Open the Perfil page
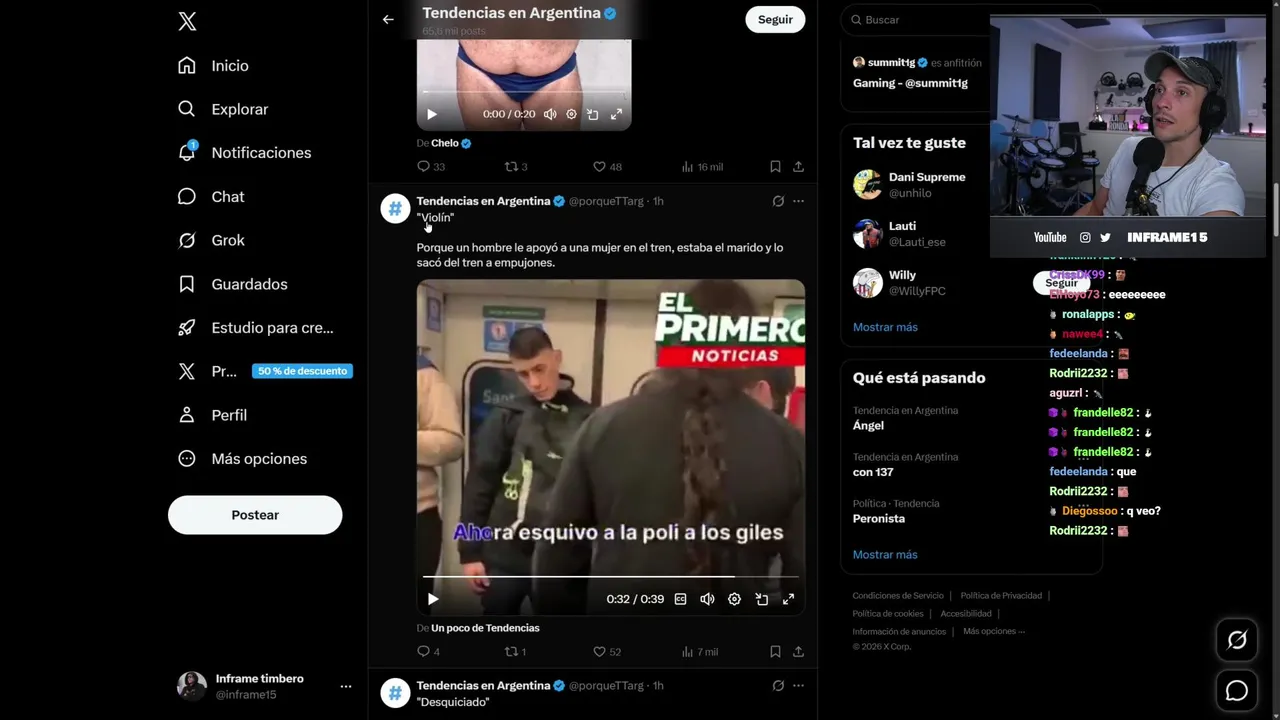 point(228,415)
